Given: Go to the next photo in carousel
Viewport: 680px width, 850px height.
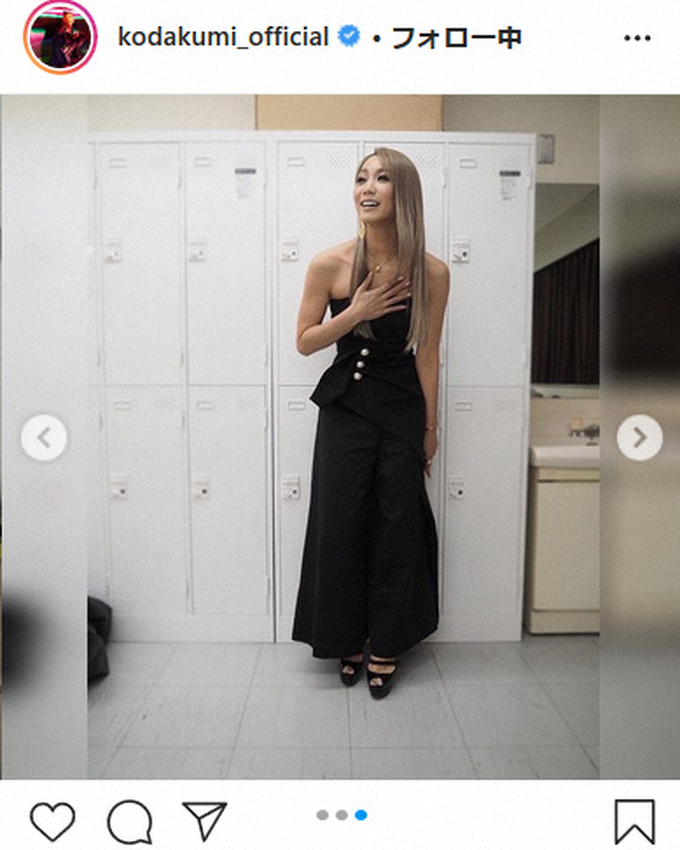Looking at the screenshot, I should (638, 438).
